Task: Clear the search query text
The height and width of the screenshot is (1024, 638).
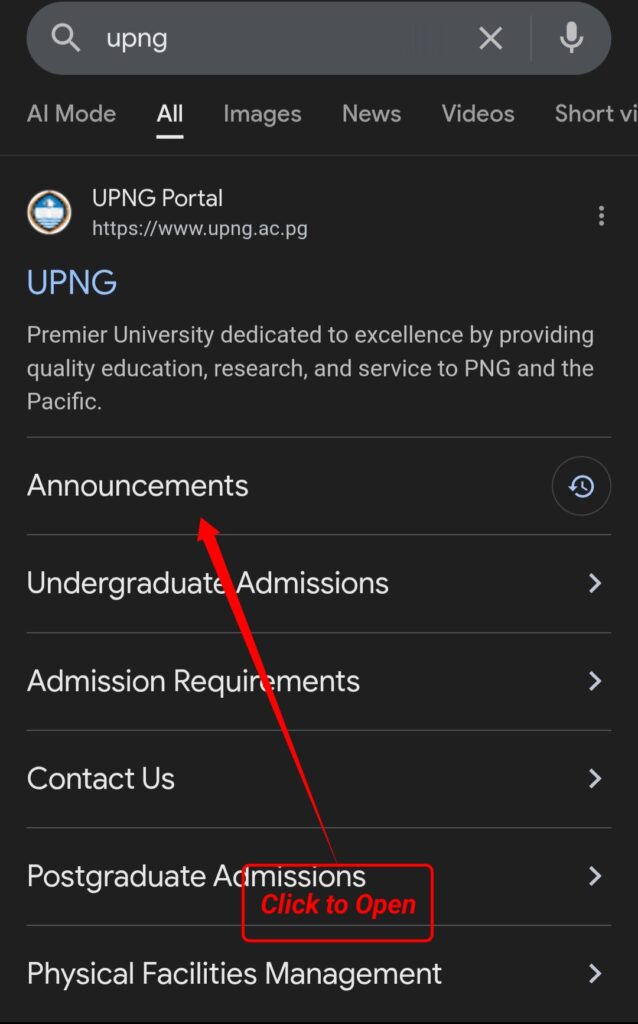Action: coord(490,39)
